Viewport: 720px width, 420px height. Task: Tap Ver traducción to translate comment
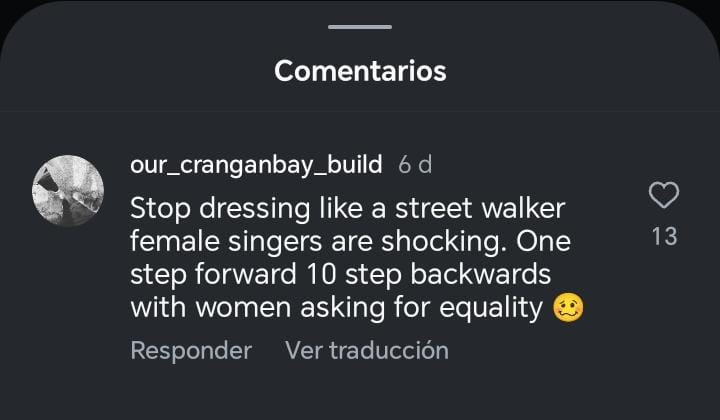pos(366,351)
